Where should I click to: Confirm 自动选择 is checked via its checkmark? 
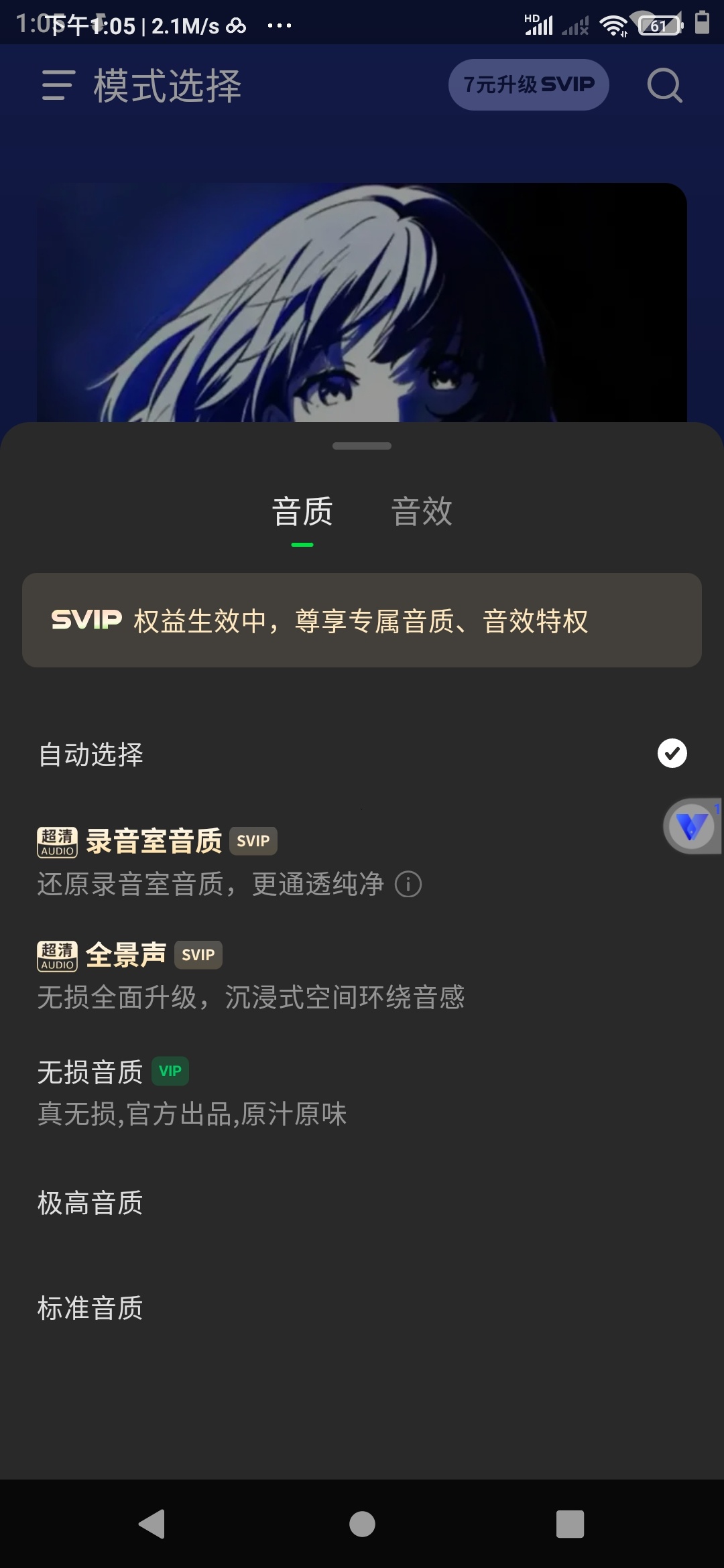tap(672, 753)
